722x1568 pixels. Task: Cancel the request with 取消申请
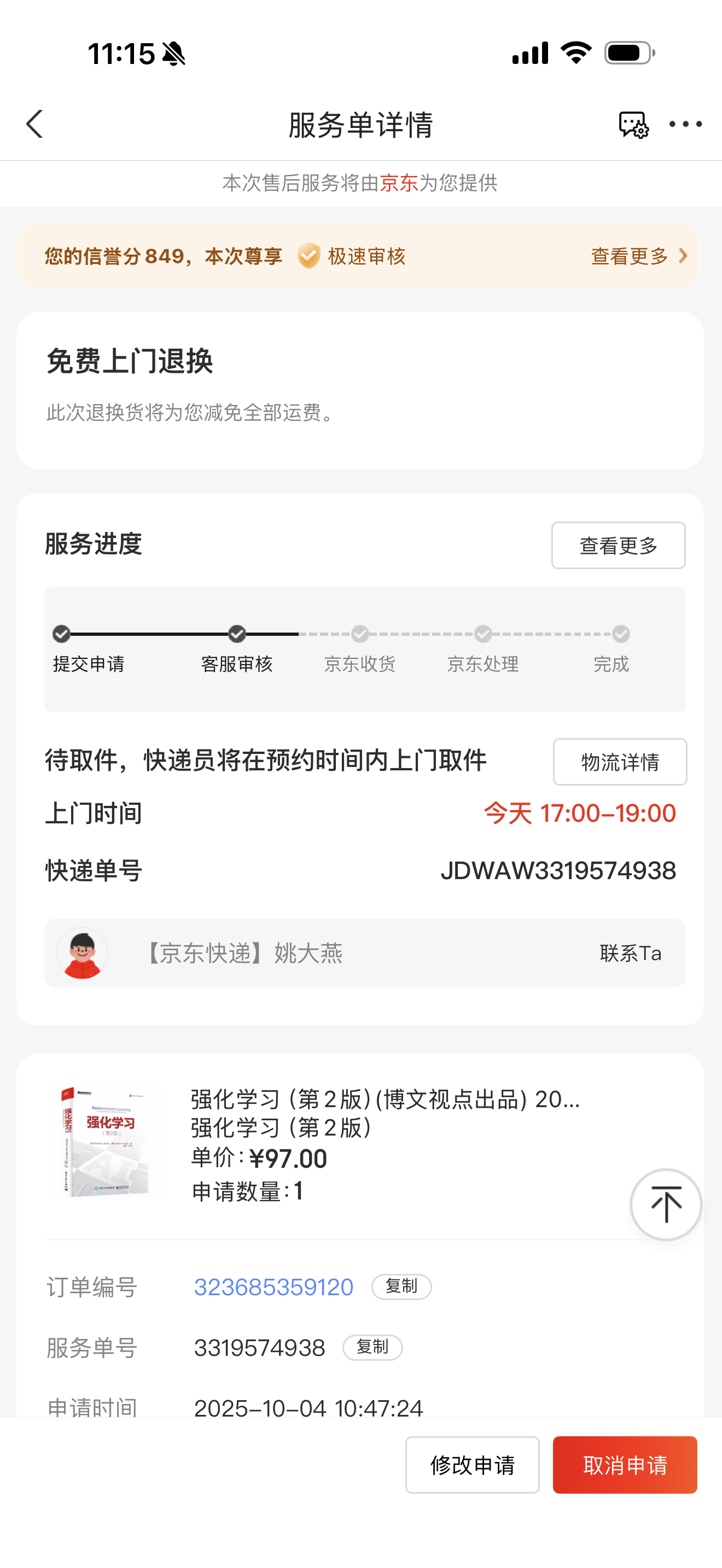pyautogui.click(x=625, y=1465)
